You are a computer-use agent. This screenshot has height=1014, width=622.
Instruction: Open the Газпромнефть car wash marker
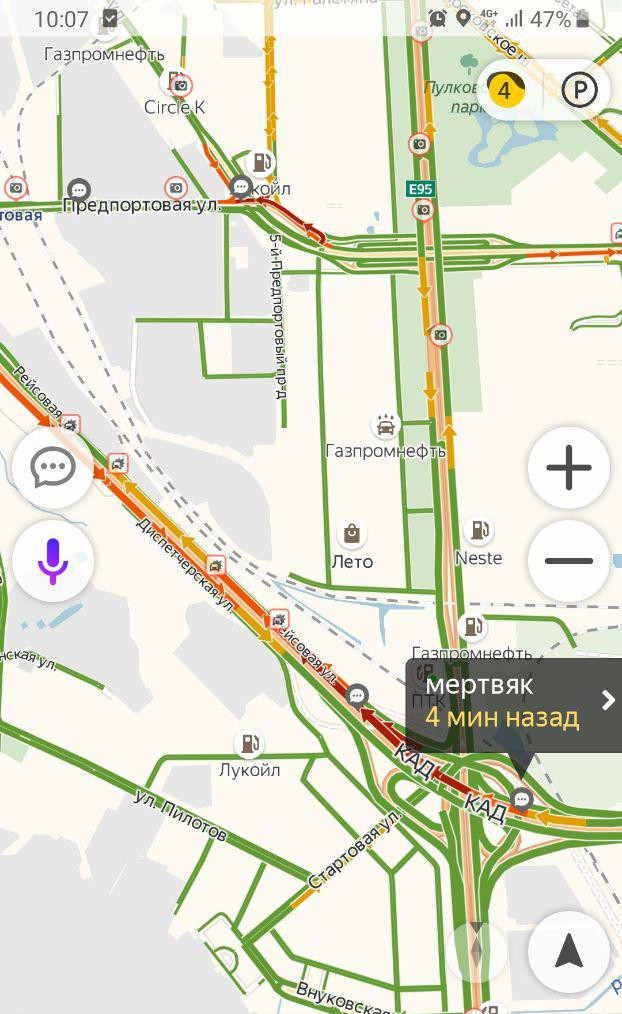click(385, 426)
